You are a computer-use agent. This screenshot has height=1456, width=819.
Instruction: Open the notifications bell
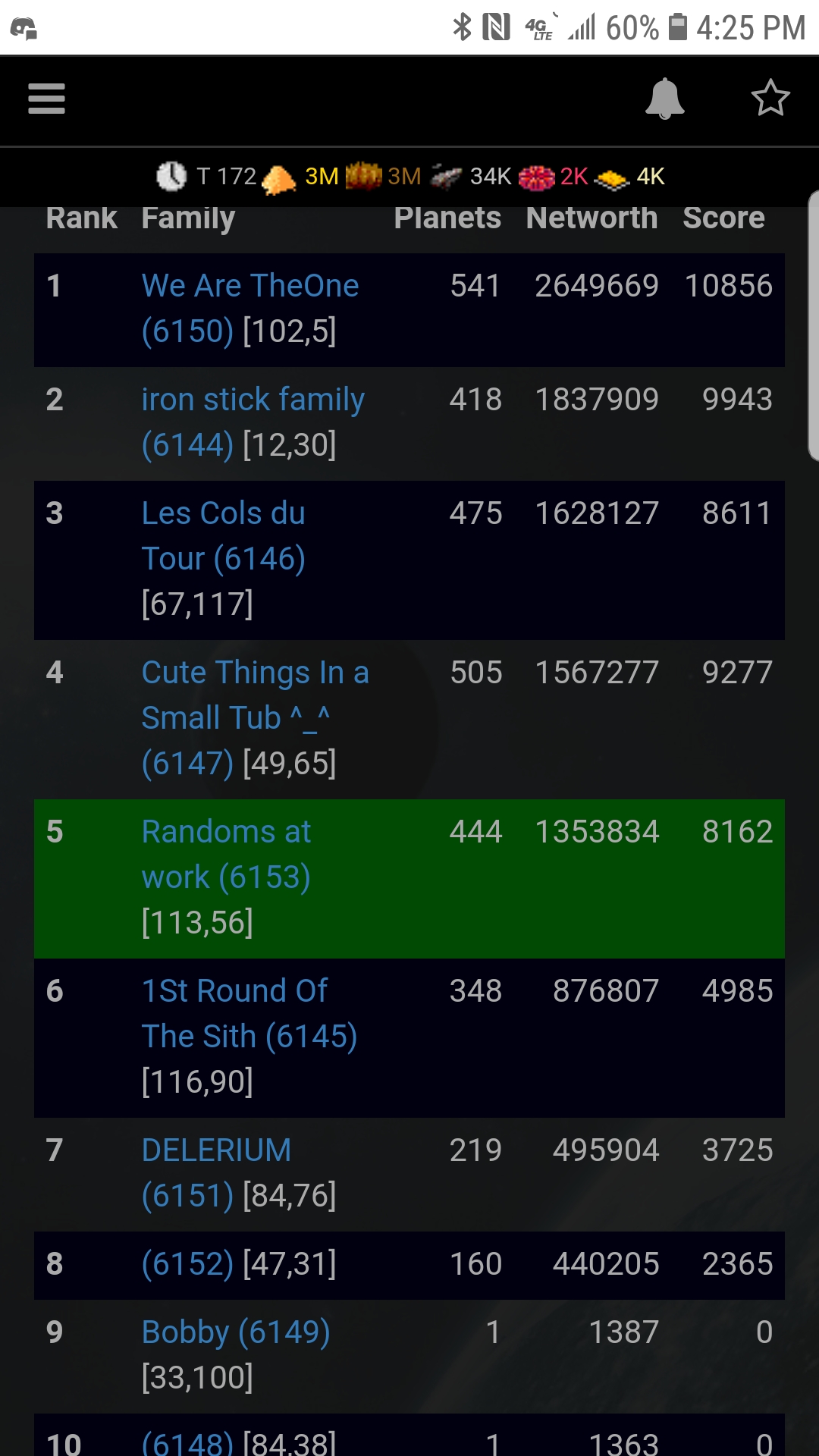665,99
